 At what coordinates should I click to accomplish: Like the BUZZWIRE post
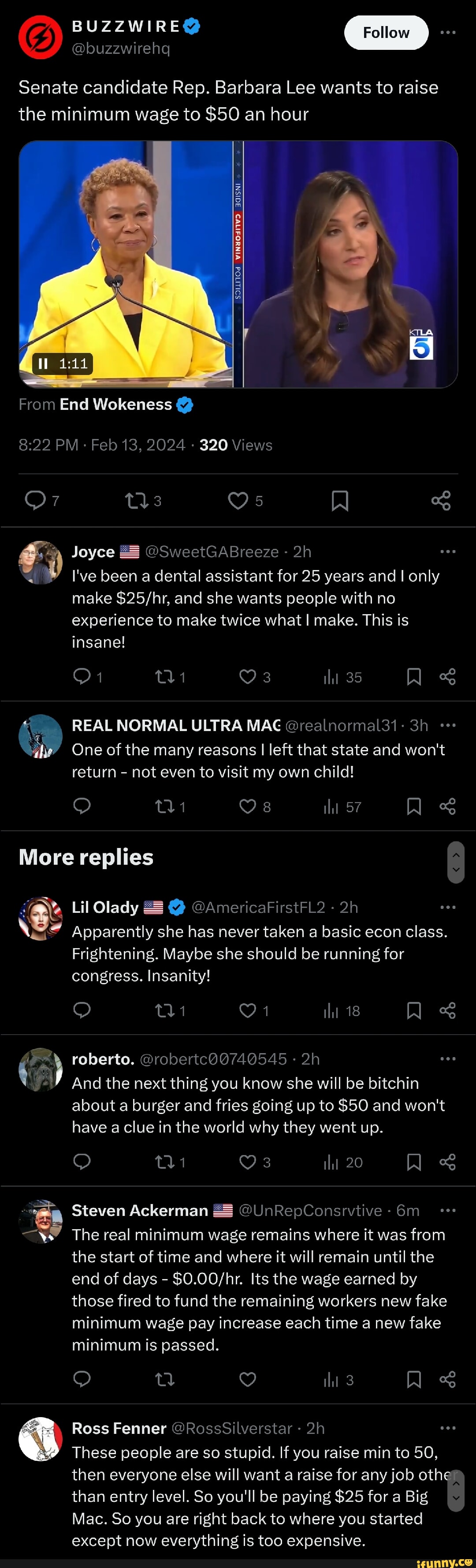238,500
